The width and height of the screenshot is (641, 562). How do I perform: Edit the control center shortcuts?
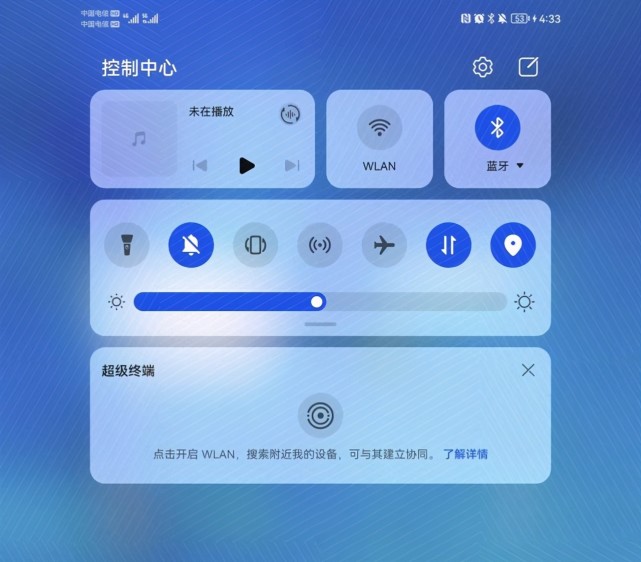tap(528, 67)
